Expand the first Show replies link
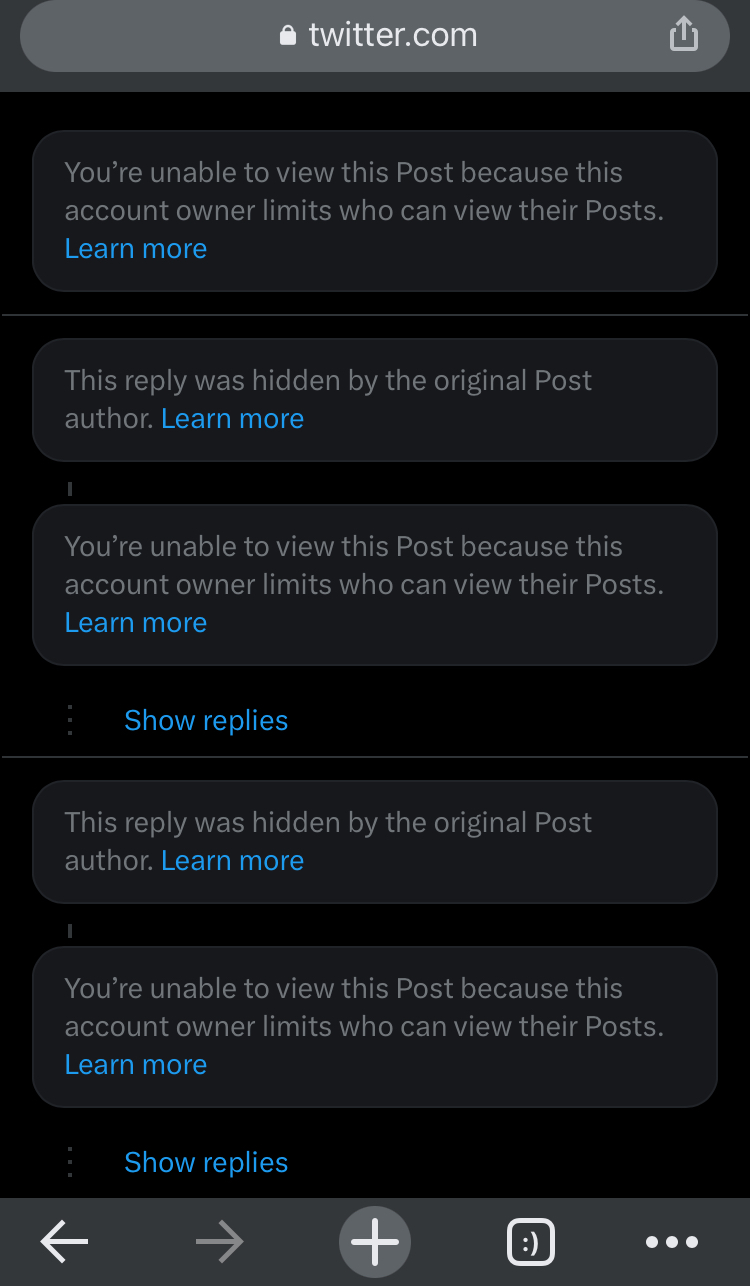Viewport: 750px width, 1286px height. pyautogui.click(x=206, y=720)
